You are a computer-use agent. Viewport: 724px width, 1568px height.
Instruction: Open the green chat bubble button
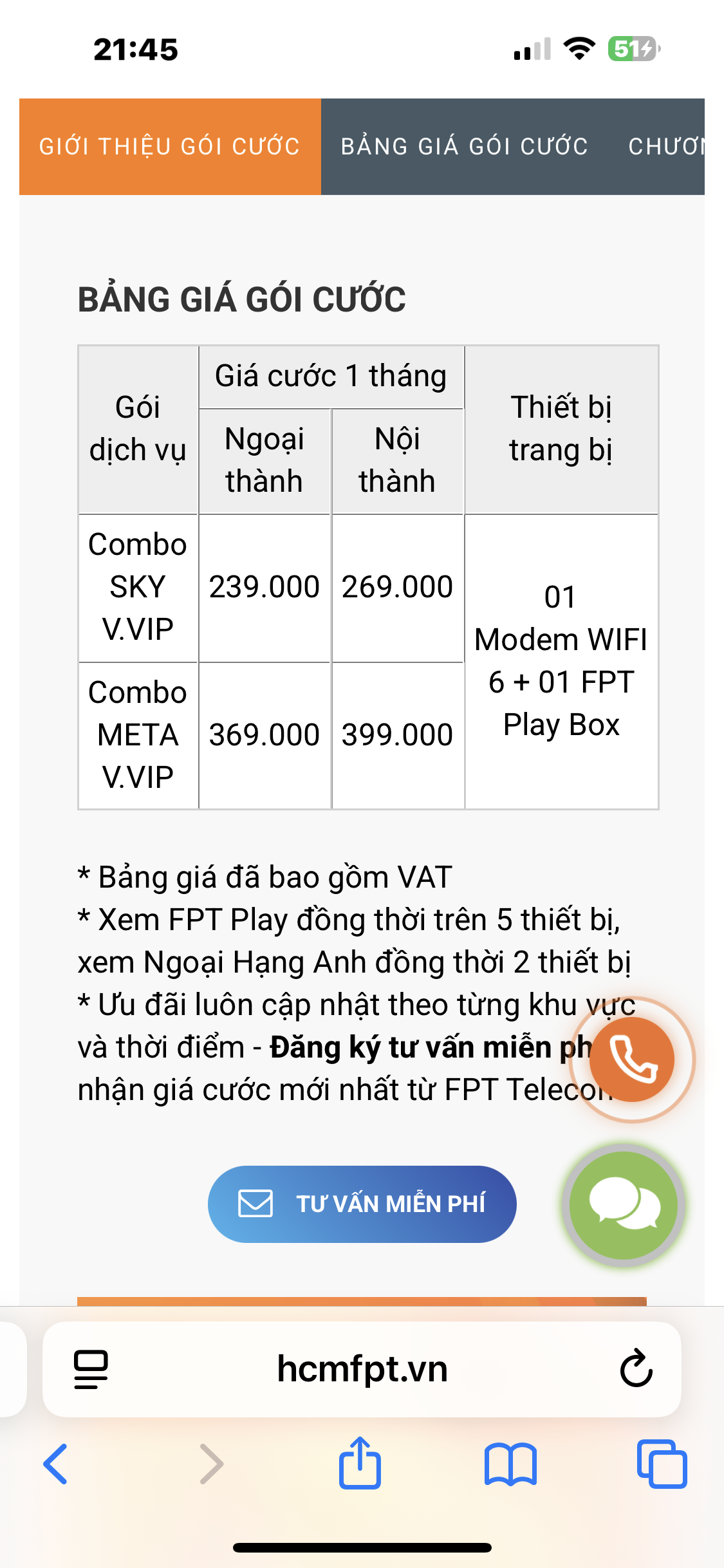click(x=624, y=1205)
